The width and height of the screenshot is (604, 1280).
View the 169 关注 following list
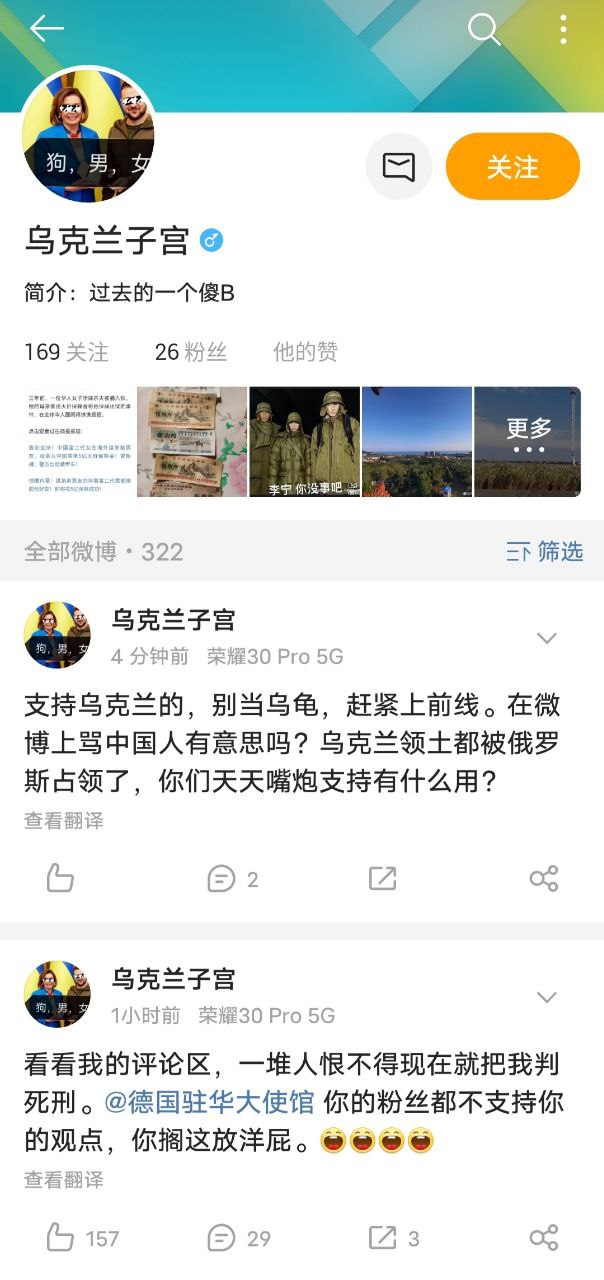[x=67, y=352]
